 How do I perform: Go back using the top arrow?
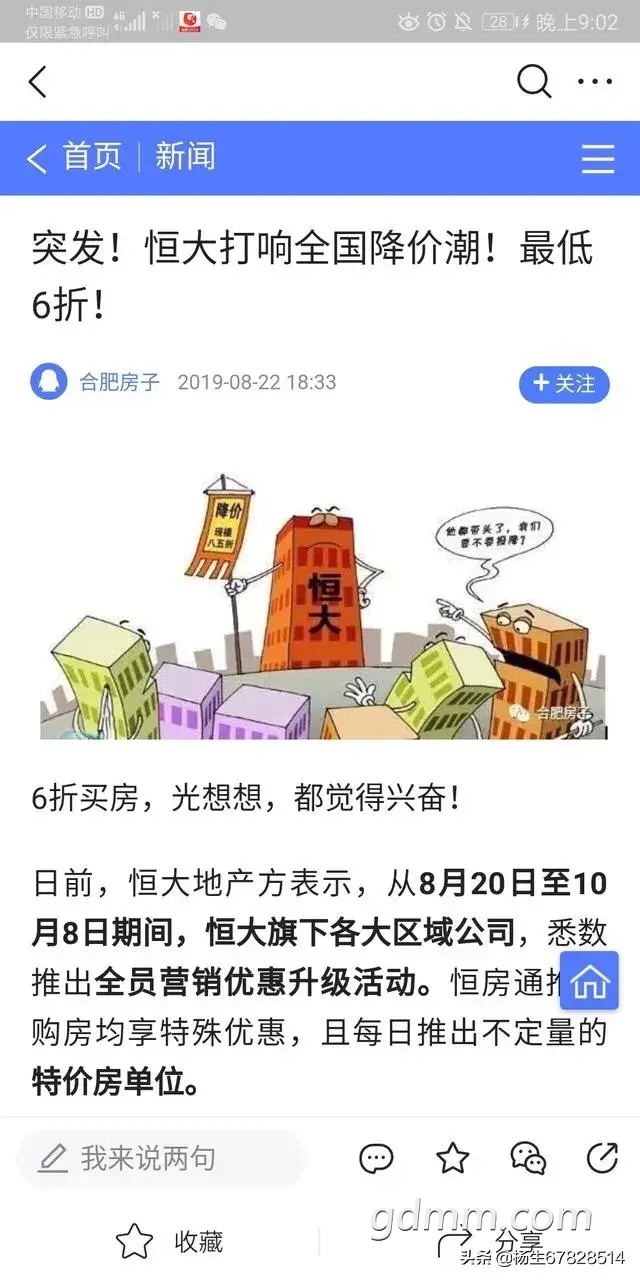[38, 82]
